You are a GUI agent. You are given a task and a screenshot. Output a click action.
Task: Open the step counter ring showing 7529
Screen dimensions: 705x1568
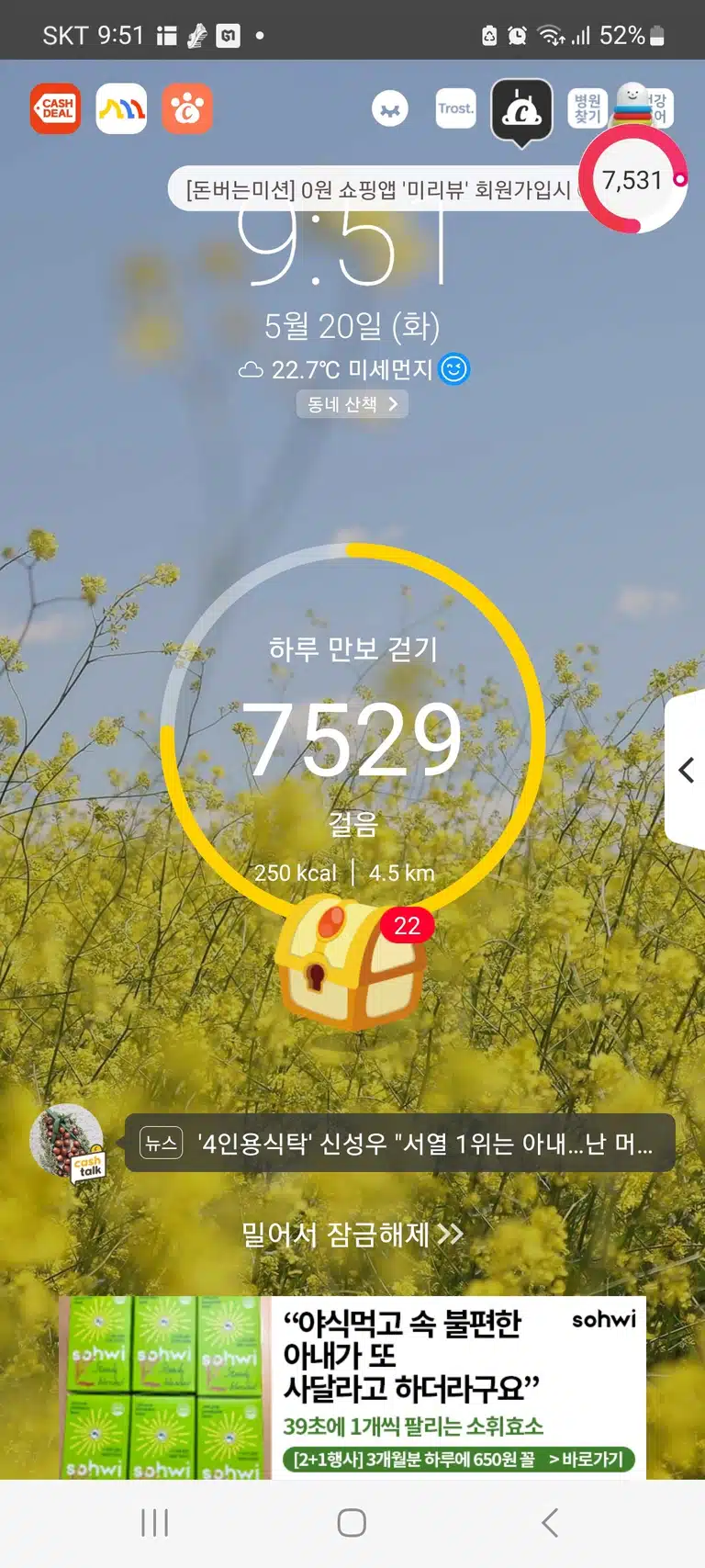pos(353,735)
